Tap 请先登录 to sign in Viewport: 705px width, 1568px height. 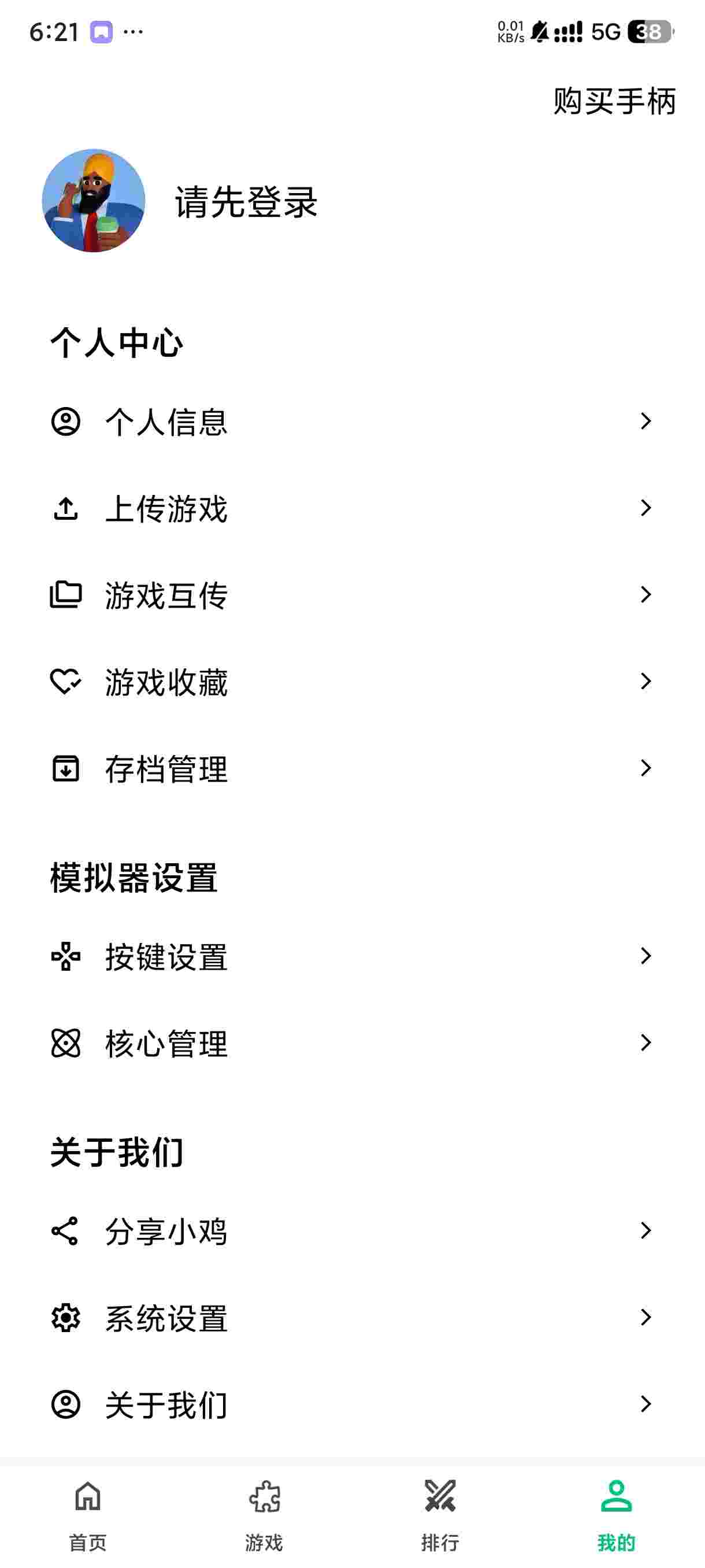click(x=246, y=201)
